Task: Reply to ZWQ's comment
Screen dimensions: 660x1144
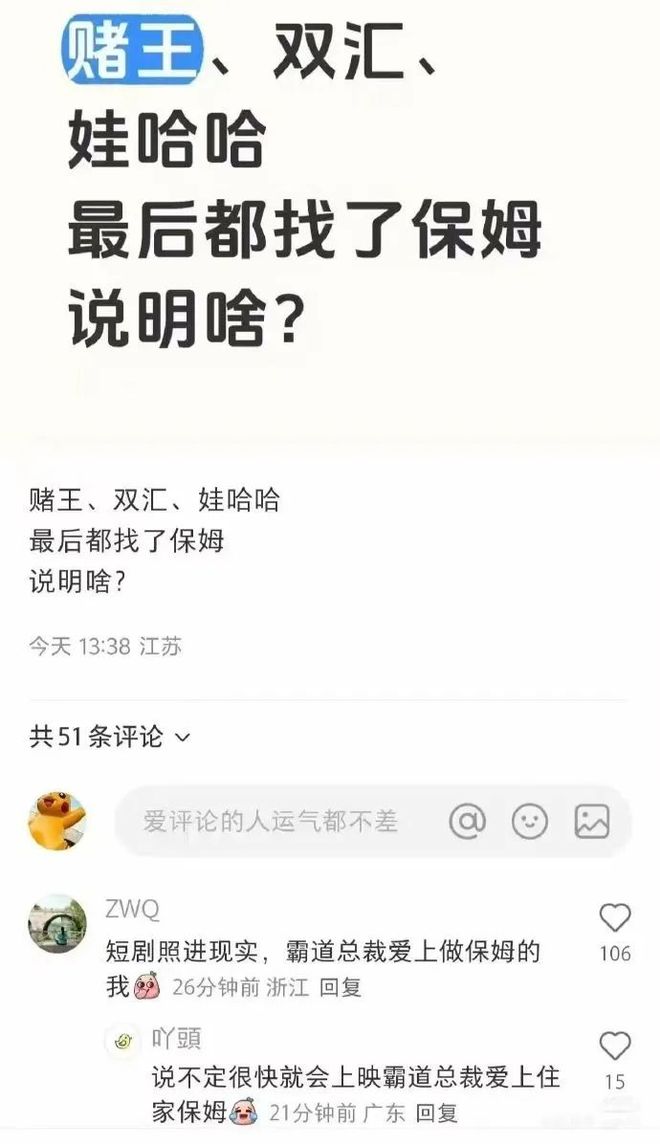Action: point(340,987)
